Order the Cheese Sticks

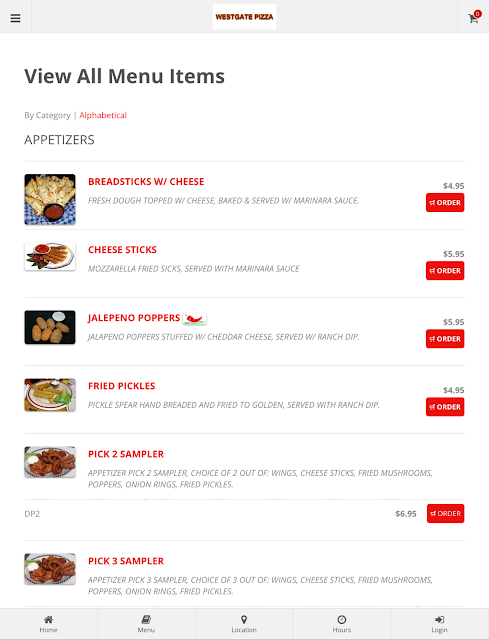(x=445, y=271)
